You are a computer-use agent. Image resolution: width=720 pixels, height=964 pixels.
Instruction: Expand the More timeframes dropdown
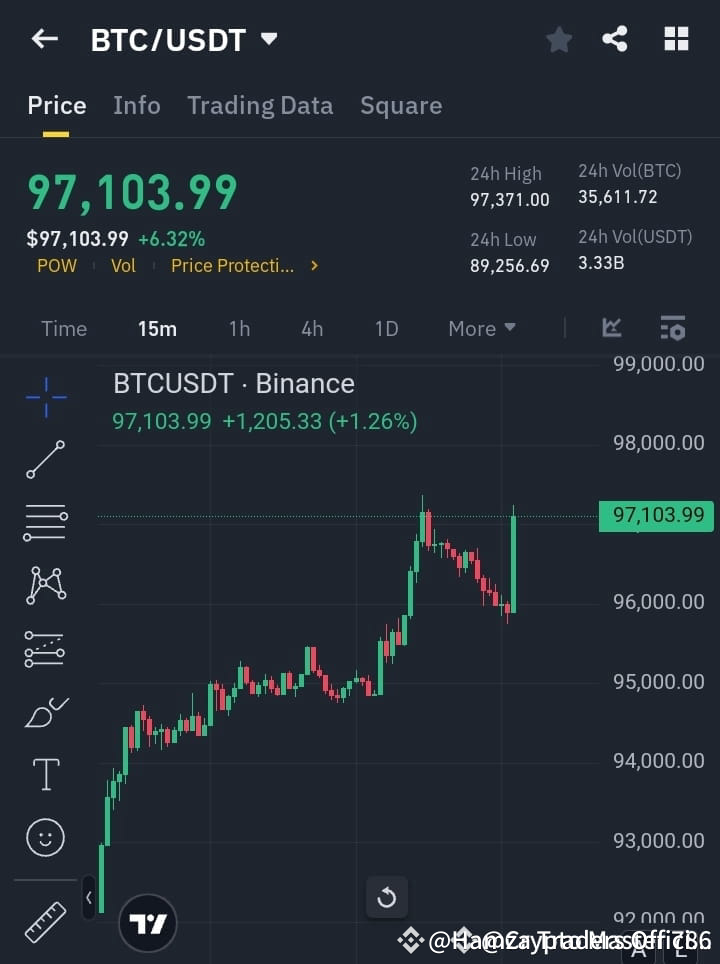pyautogui.click(x=481, y=328)
